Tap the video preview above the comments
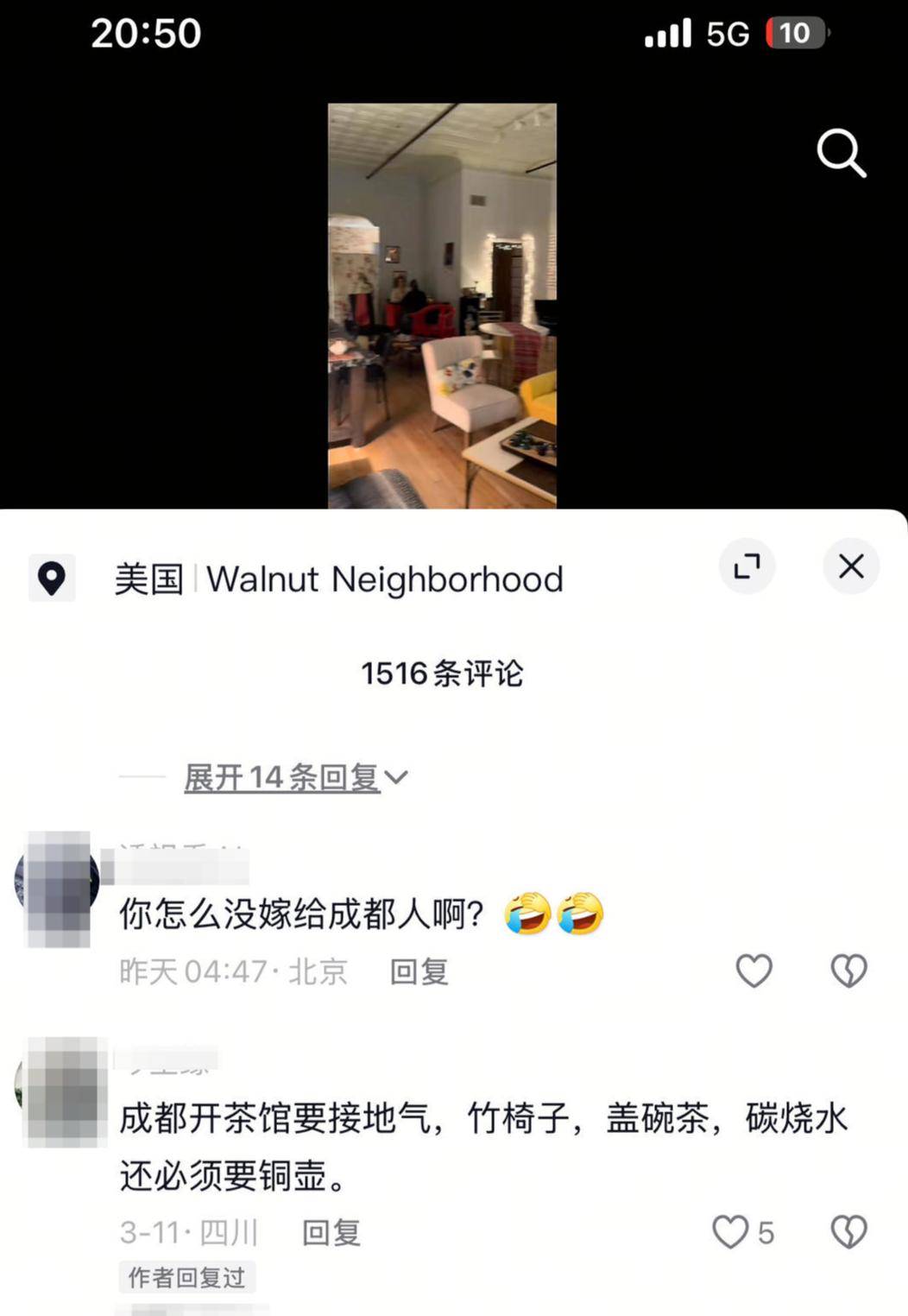This screenshot has height=1316, width=908. click(x=442, y=306)
